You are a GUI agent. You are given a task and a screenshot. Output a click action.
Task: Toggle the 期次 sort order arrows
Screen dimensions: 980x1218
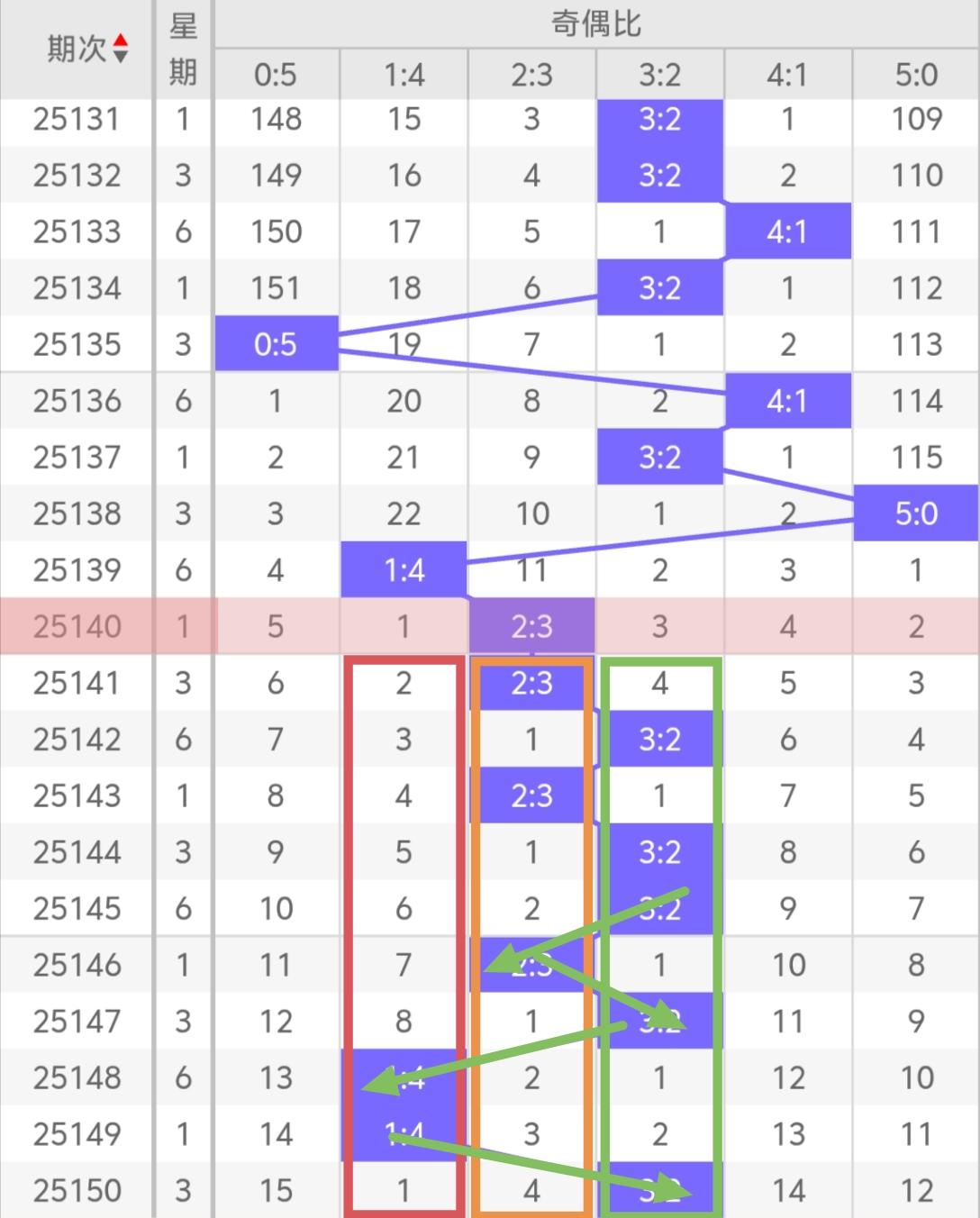[x=120, y=49]
